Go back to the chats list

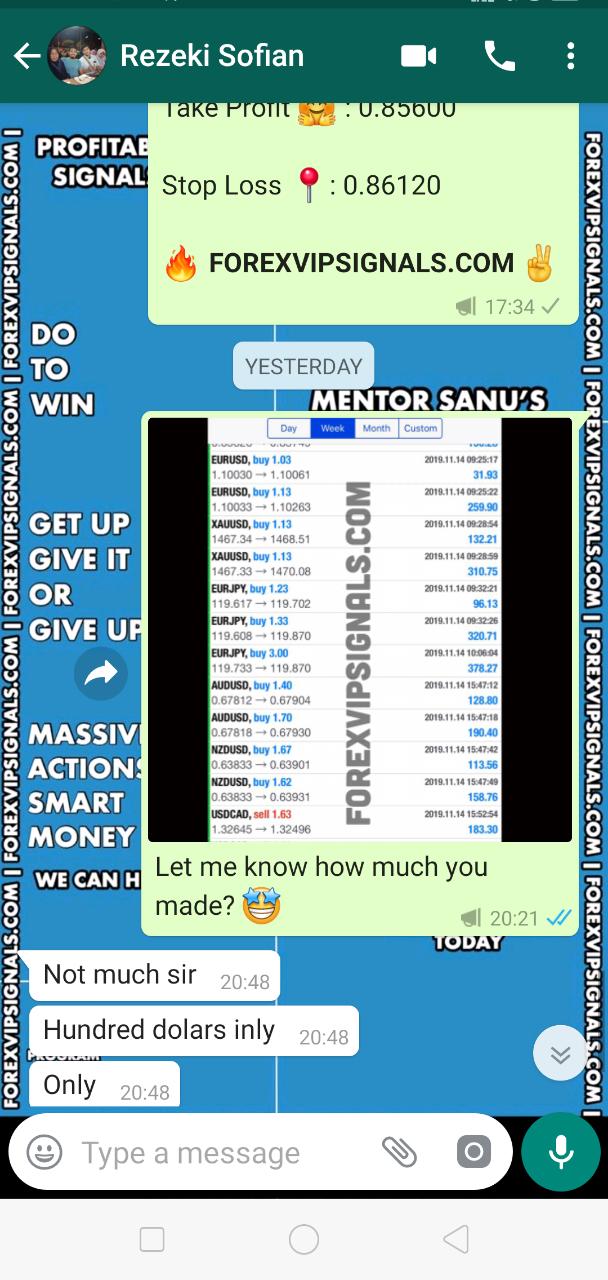(x=27, y=56)
